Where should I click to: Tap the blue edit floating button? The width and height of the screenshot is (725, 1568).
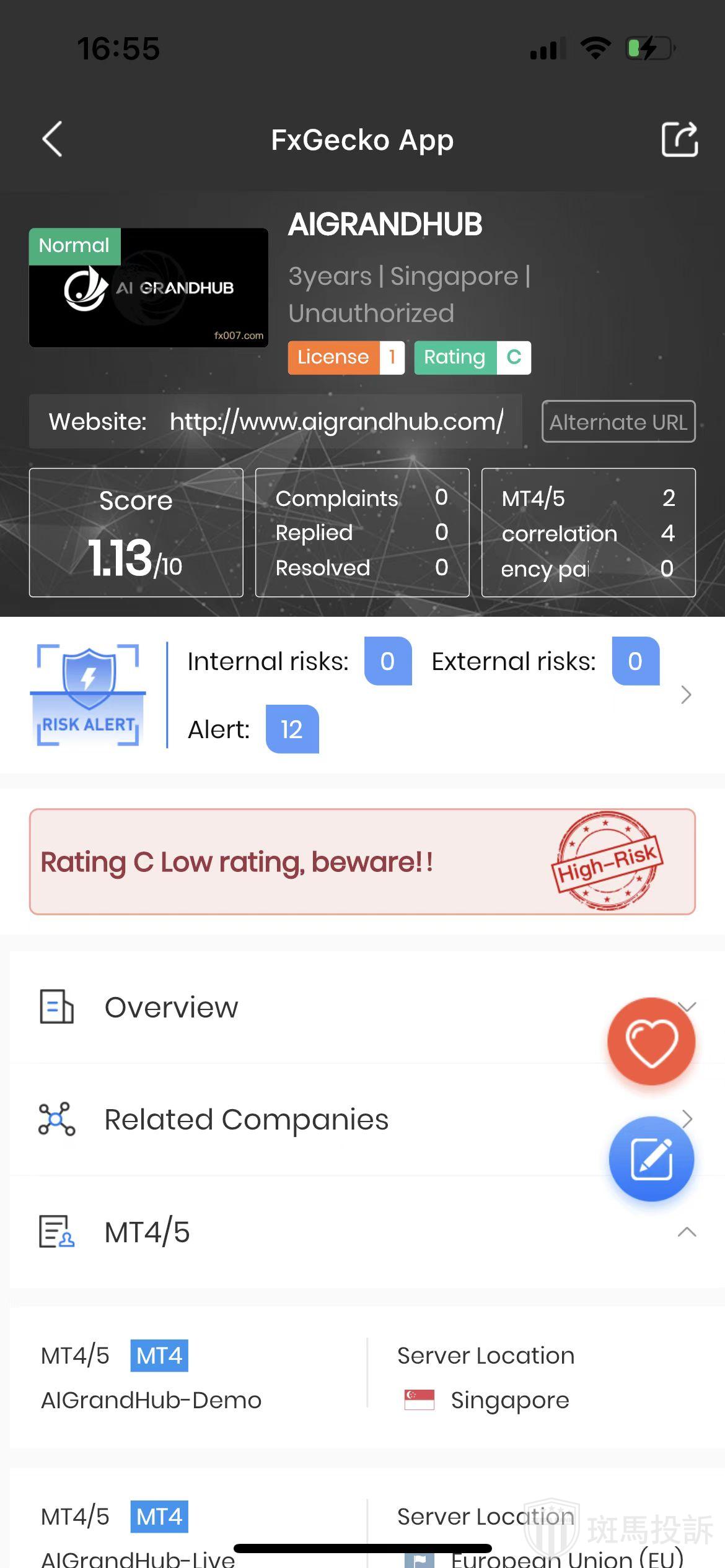tap(651, 1159)
